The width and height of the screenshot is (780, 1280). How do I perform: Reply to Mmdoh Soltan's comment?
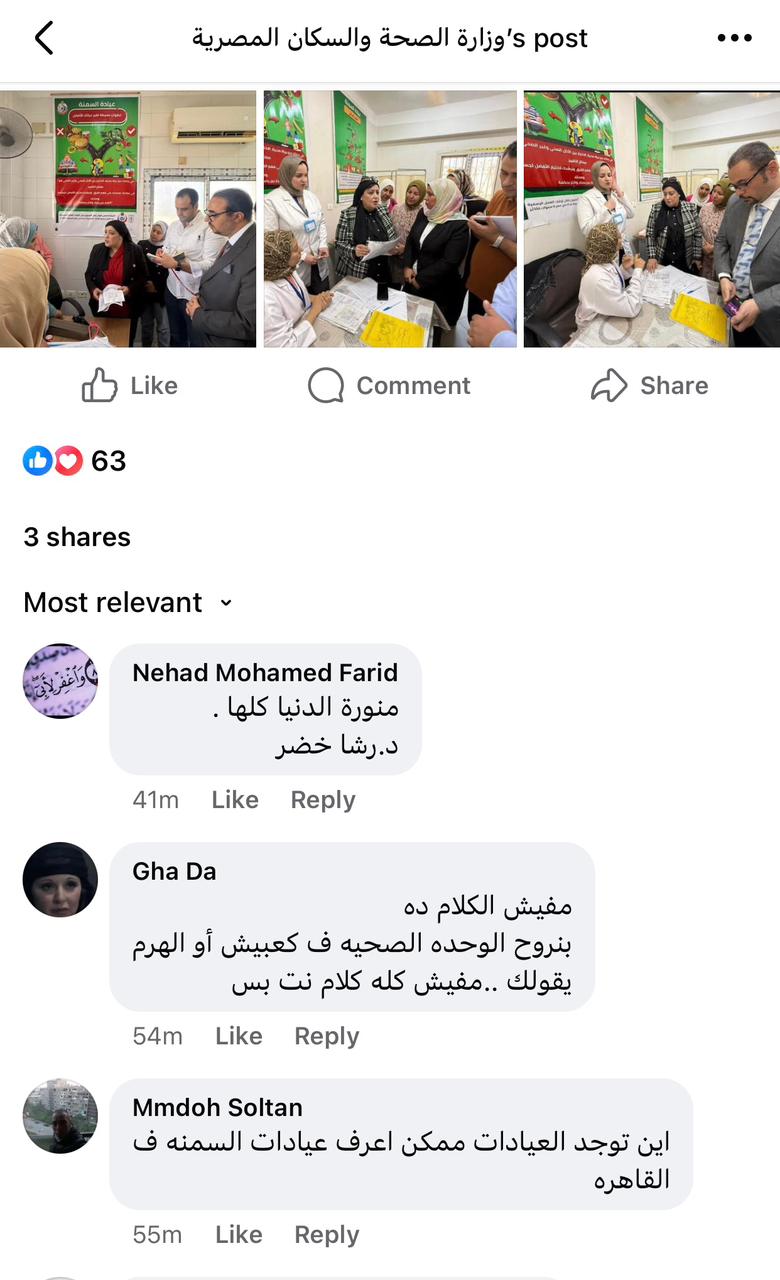click(326, 1235)
